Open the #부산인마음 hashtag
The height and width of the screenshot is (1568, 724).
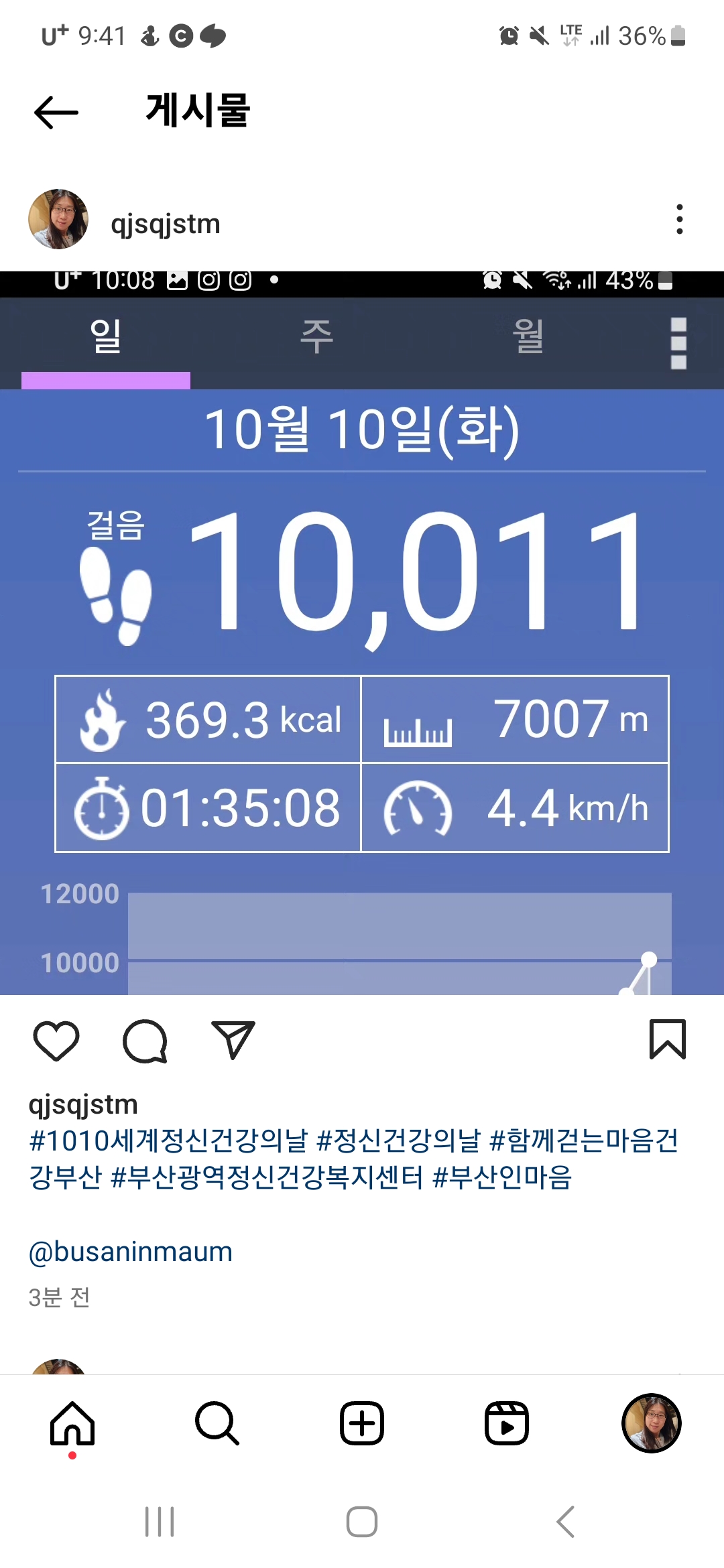[502, 1177]
